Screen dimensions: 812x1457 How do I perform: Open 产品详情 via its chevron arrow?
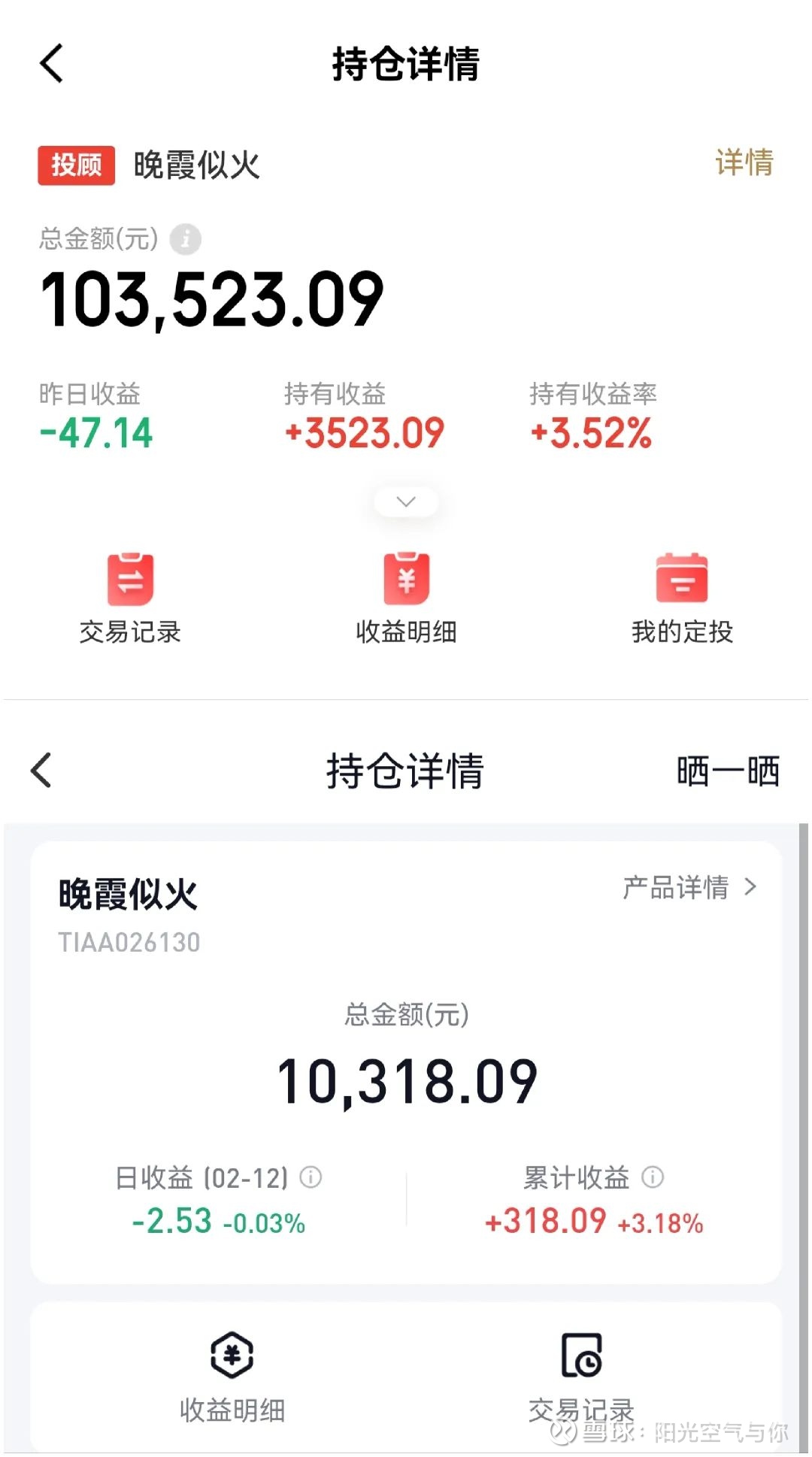pos(750,888)
